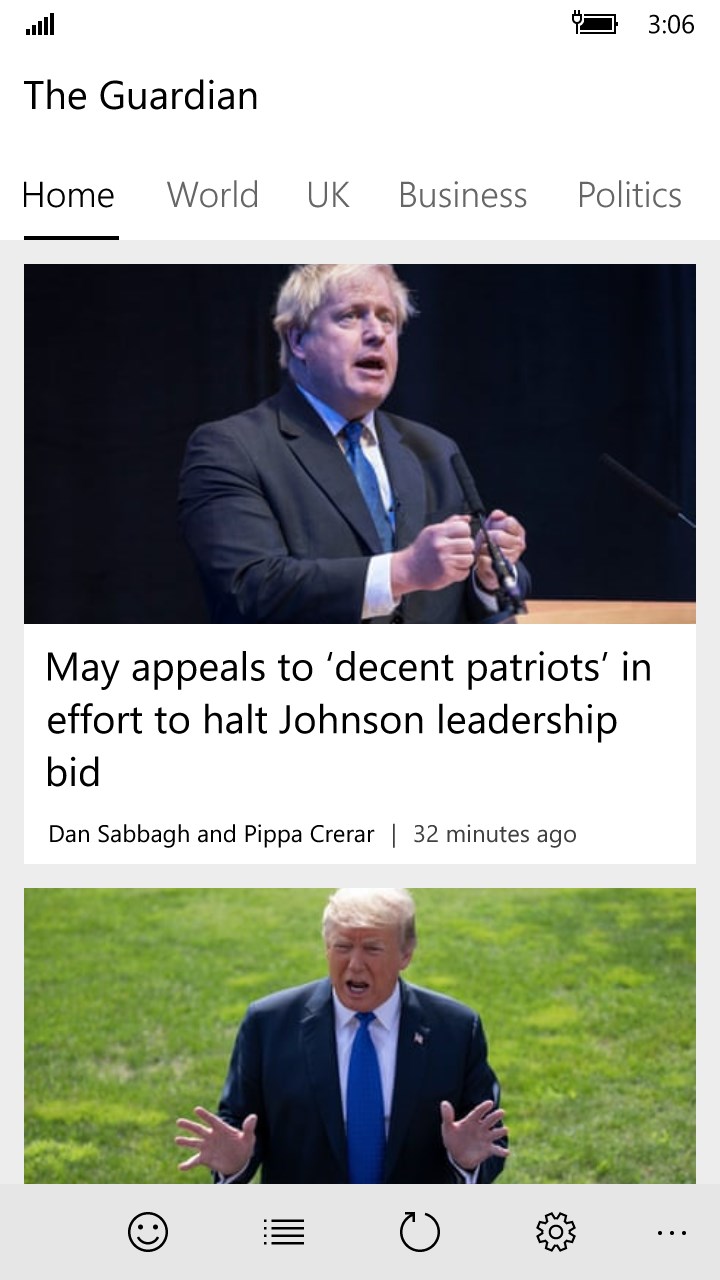720x1280 pixels.
Task: Switch to the World tab
Action: click(x=212, y=194)
